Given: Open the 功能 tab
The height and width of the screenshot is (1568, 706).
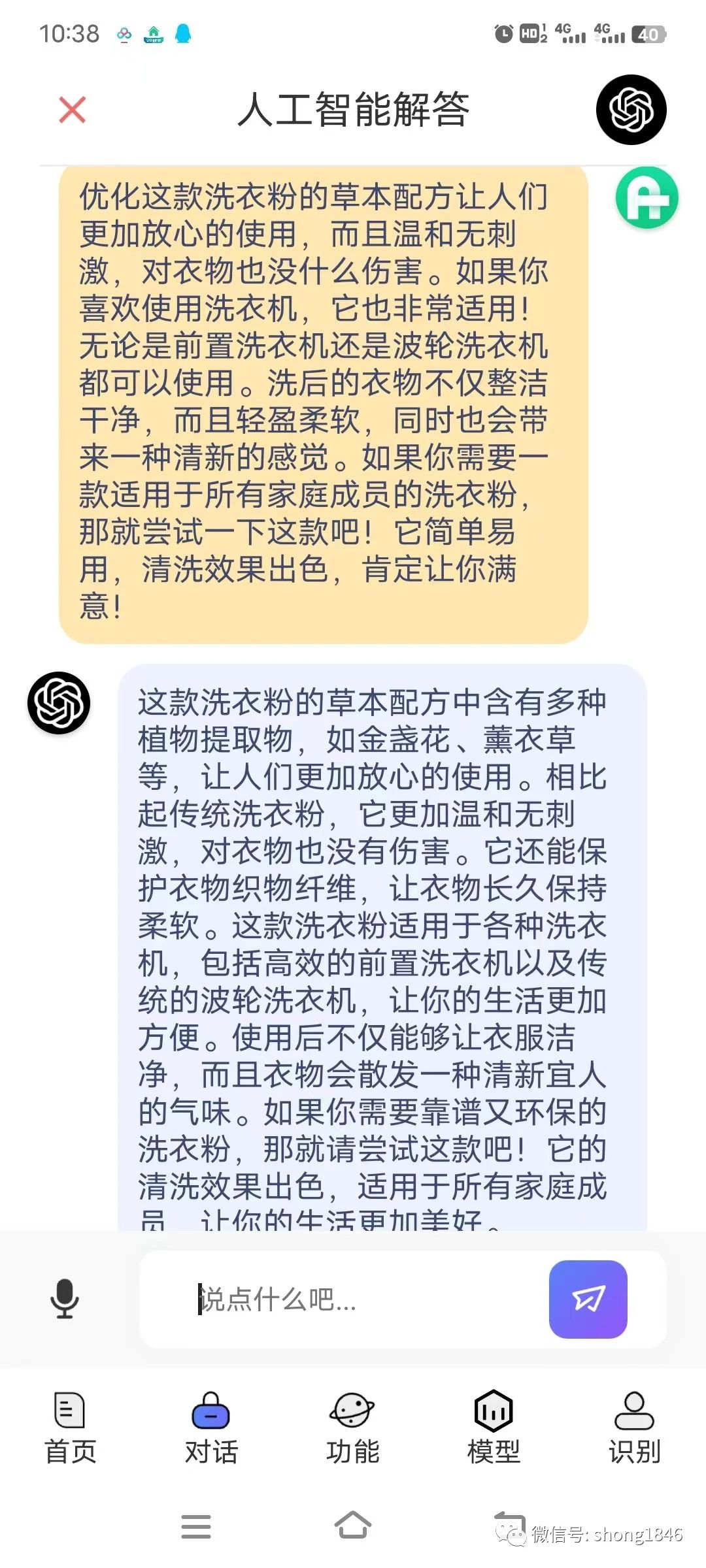Looking at the screenshot, I should [352, 1428].
